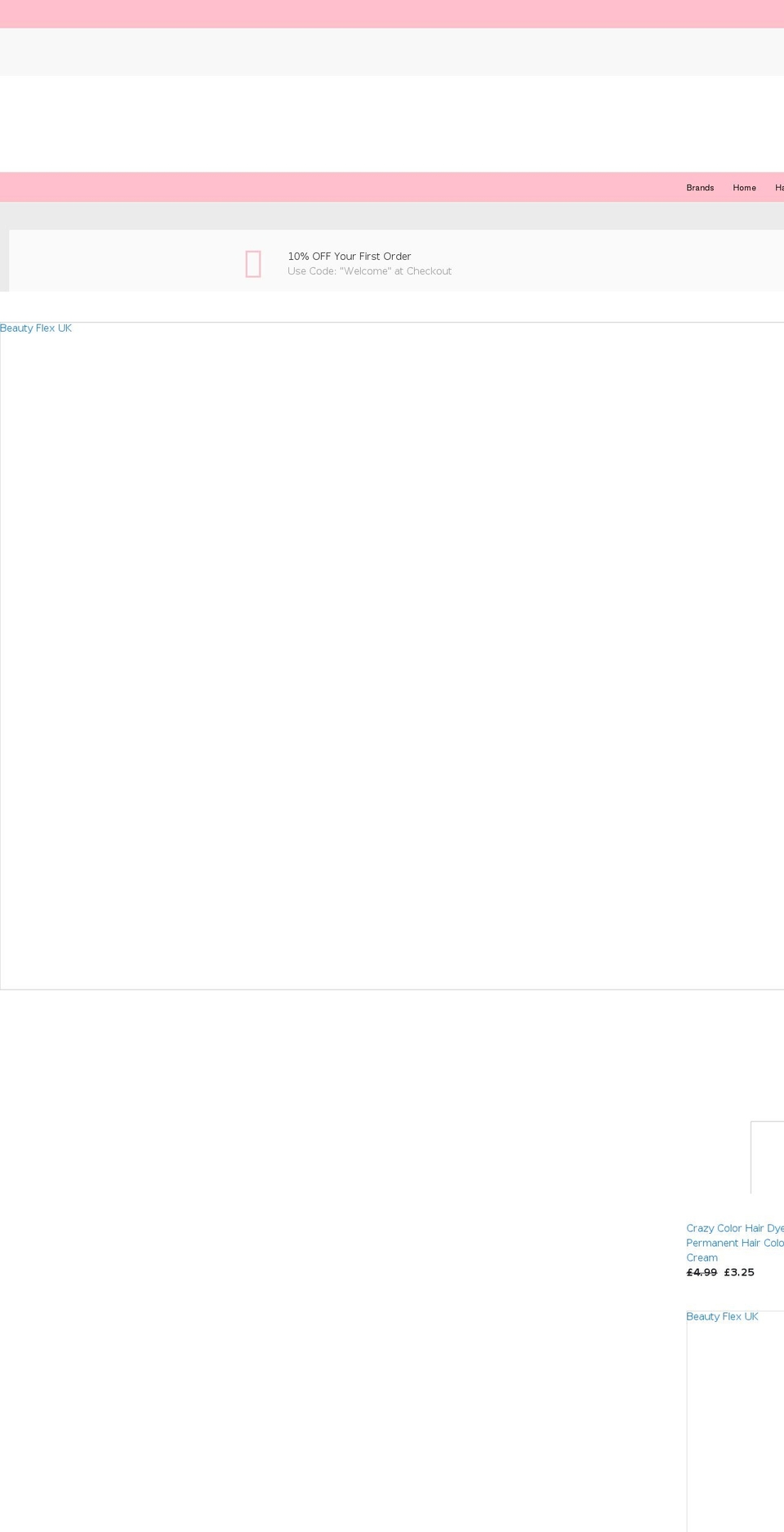Go to the Home nav link
Screen dimensions: 784x1532
pos(744,188)
